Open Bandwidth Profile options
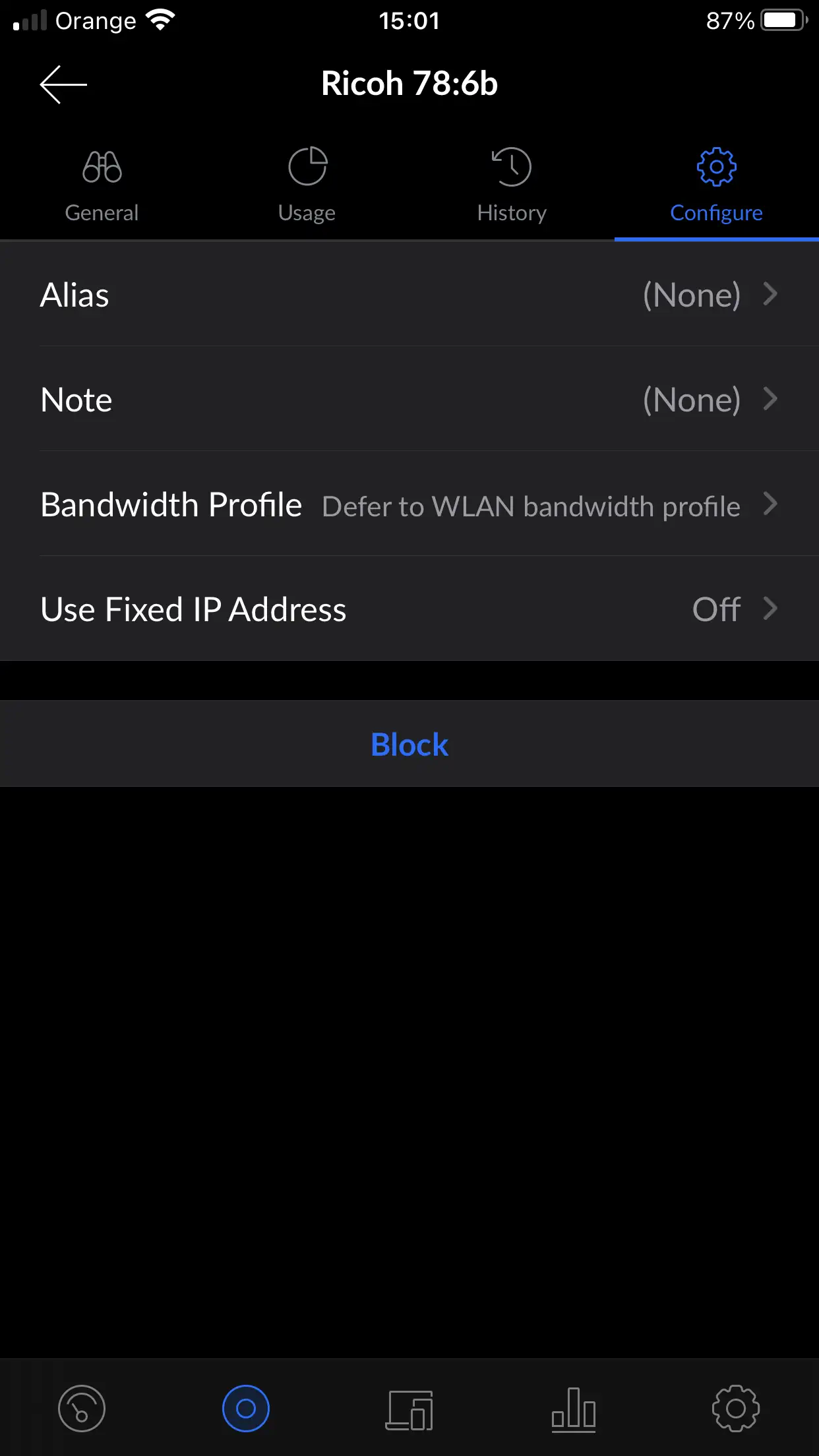The height and width of the screenshot is (1456, 819). click(409, 504)
